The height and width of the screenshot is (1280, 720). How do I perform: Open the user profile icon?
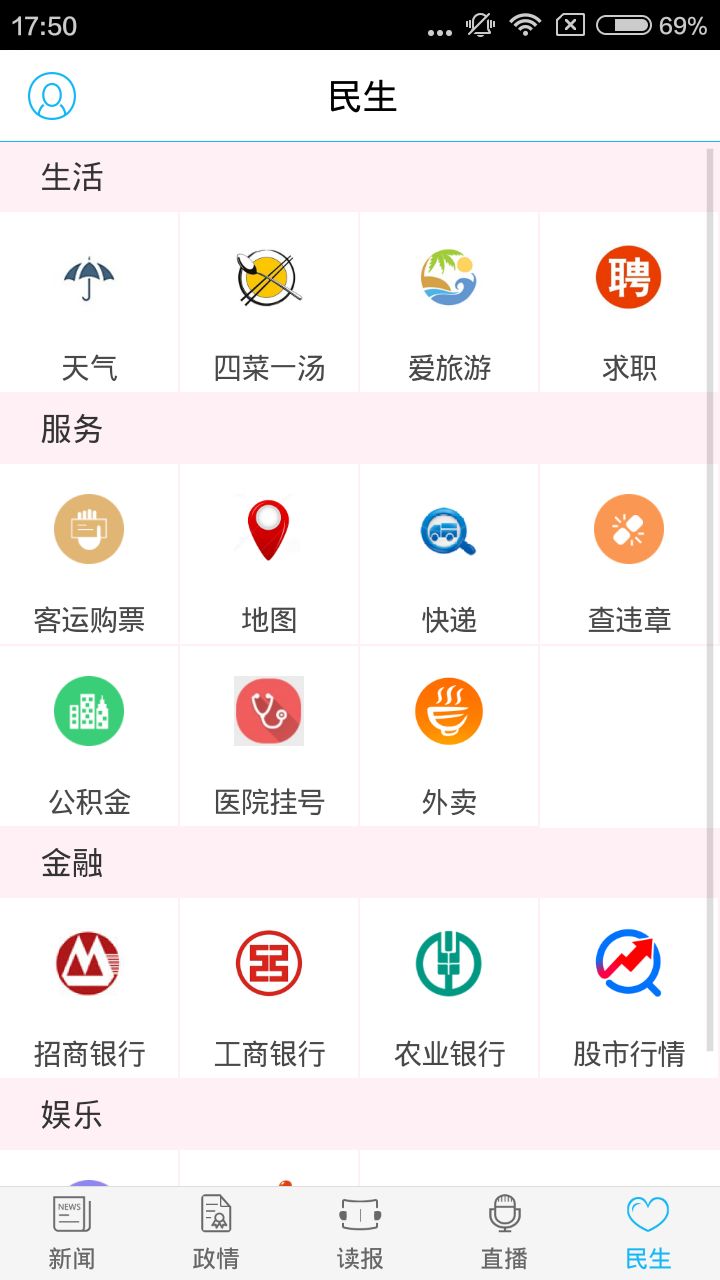52,96
